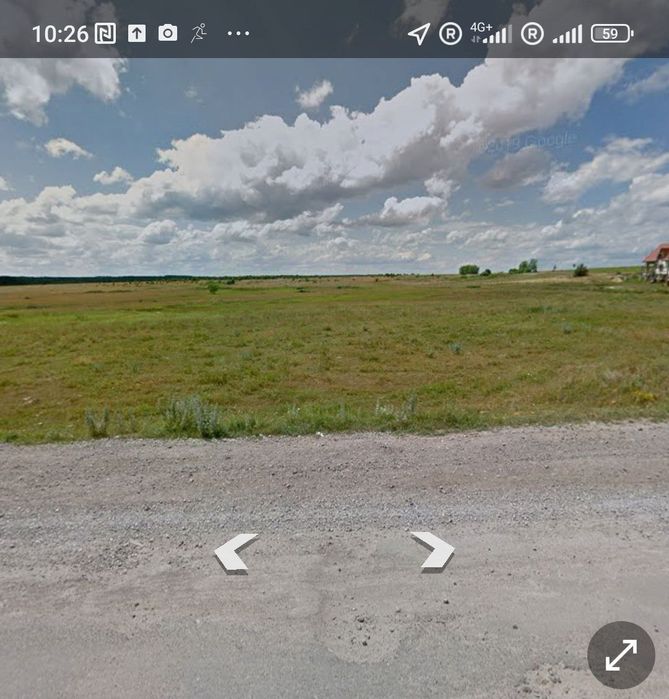Move right along the road
This screenshot has width=669, height=699.
pos(433,551)
